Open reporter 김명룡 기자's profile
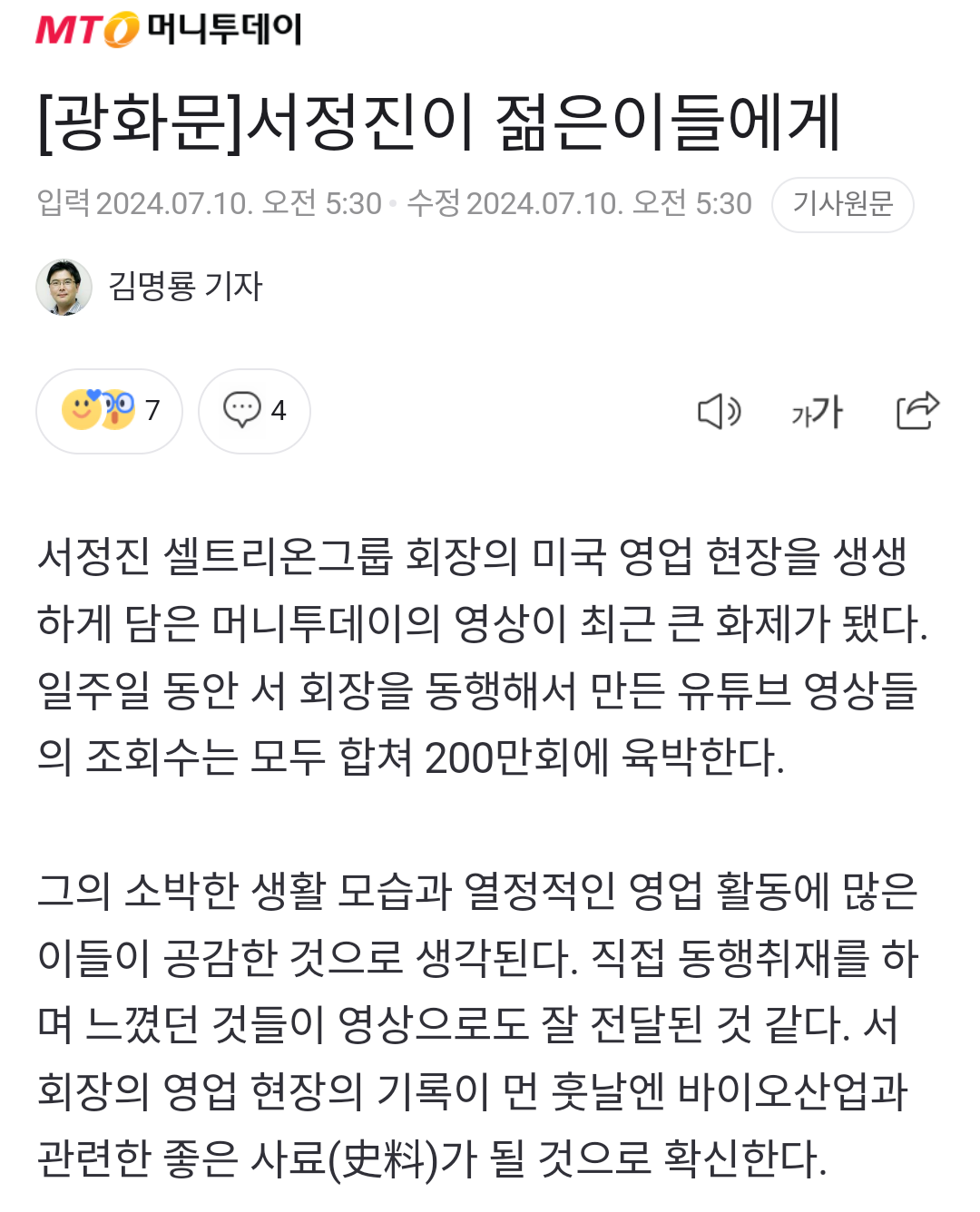This screenshot has height=1212, width=980. coord(150,287)
